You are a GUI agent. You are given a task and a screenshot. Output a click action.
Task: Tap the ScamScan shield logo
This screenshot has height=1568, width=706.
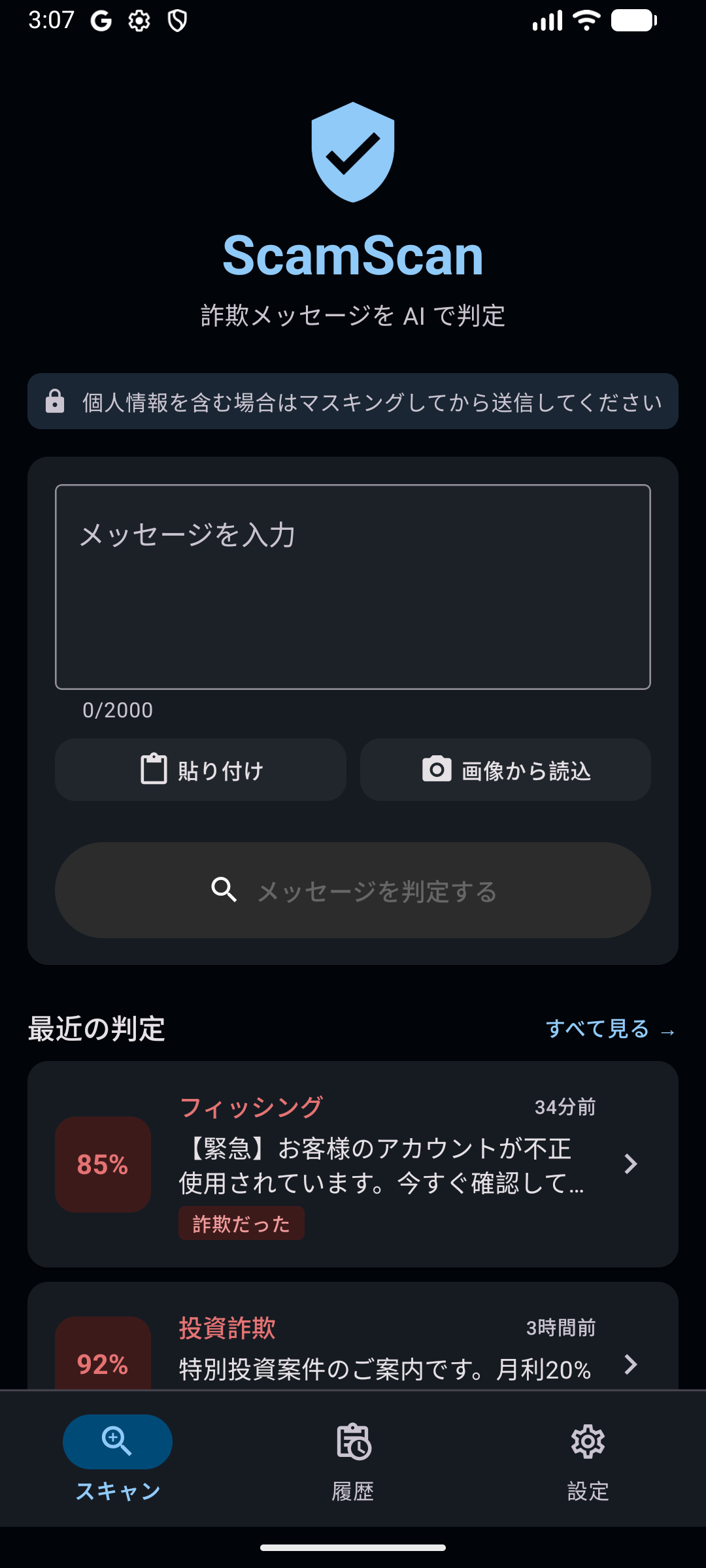353,152
